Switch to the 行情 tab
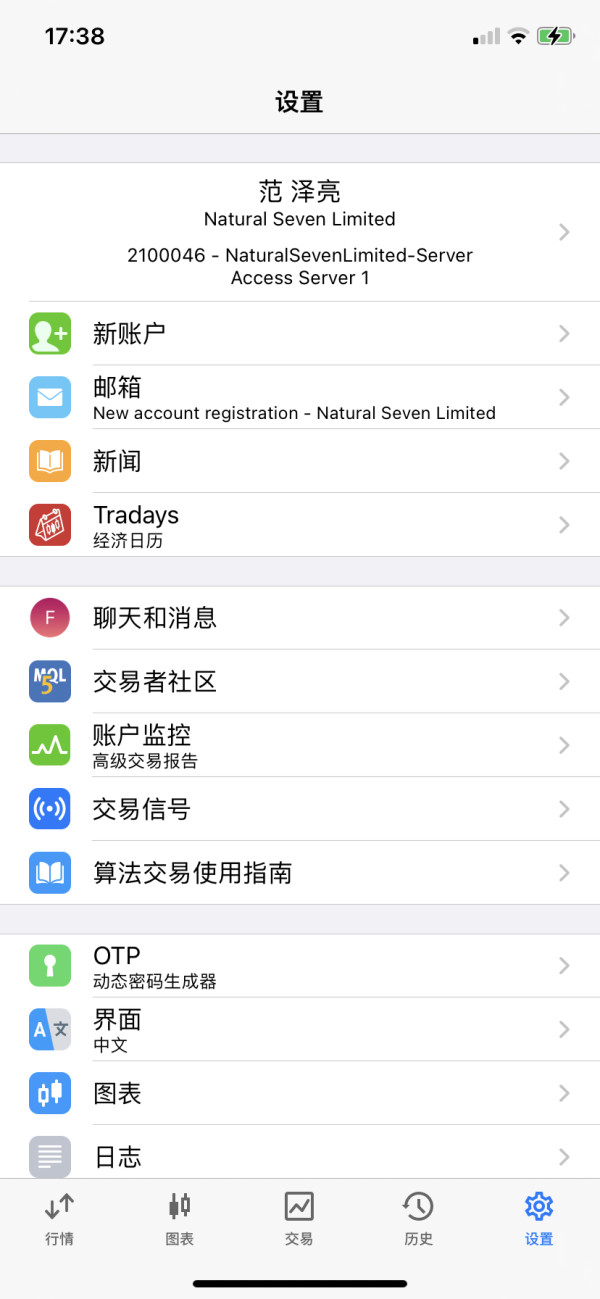The image size is (600, 1299). (x=60, y=1218)
